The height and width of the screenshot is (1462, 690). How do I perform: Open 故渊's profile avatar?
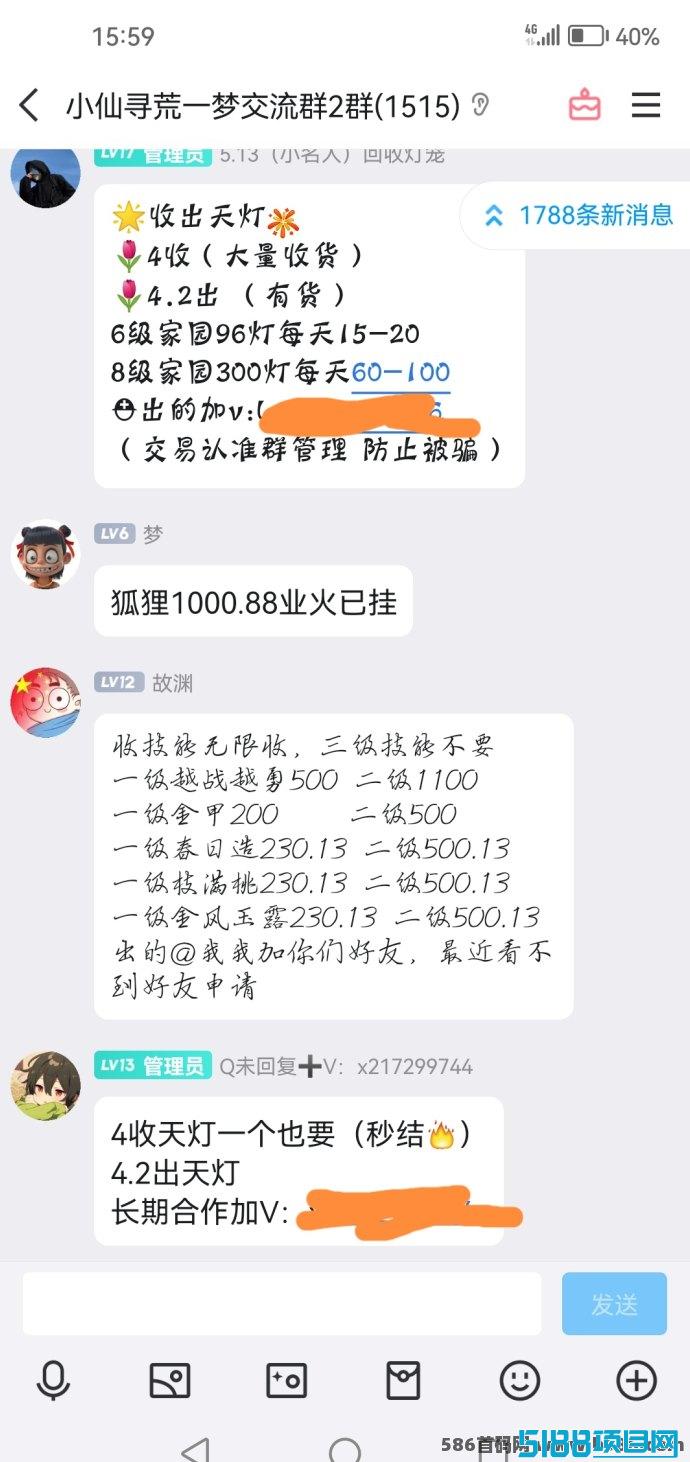[x=45, y=703]
